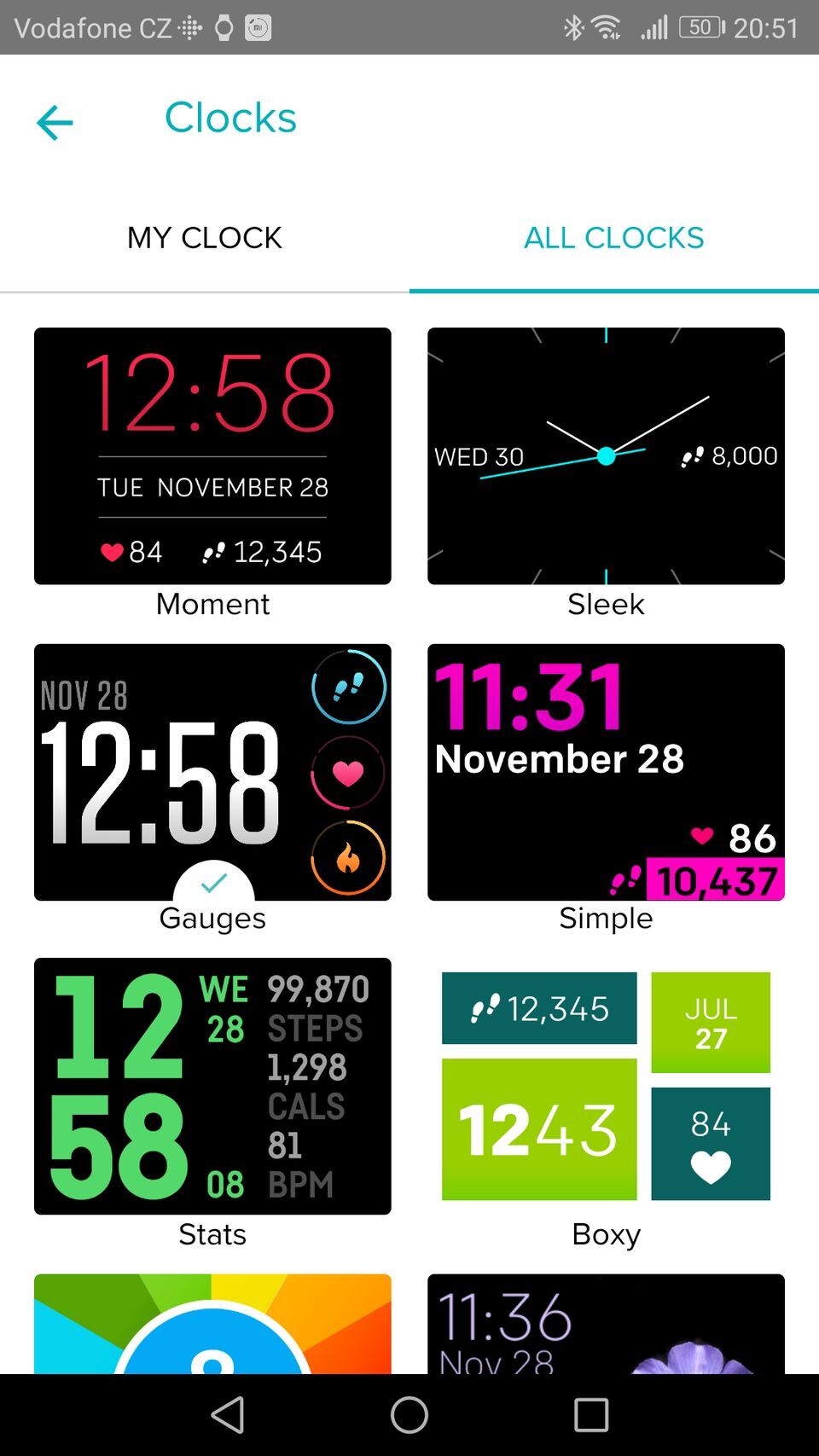
Task: Tap the flame calories gauge on Gauges face
Action: (348, 860)
